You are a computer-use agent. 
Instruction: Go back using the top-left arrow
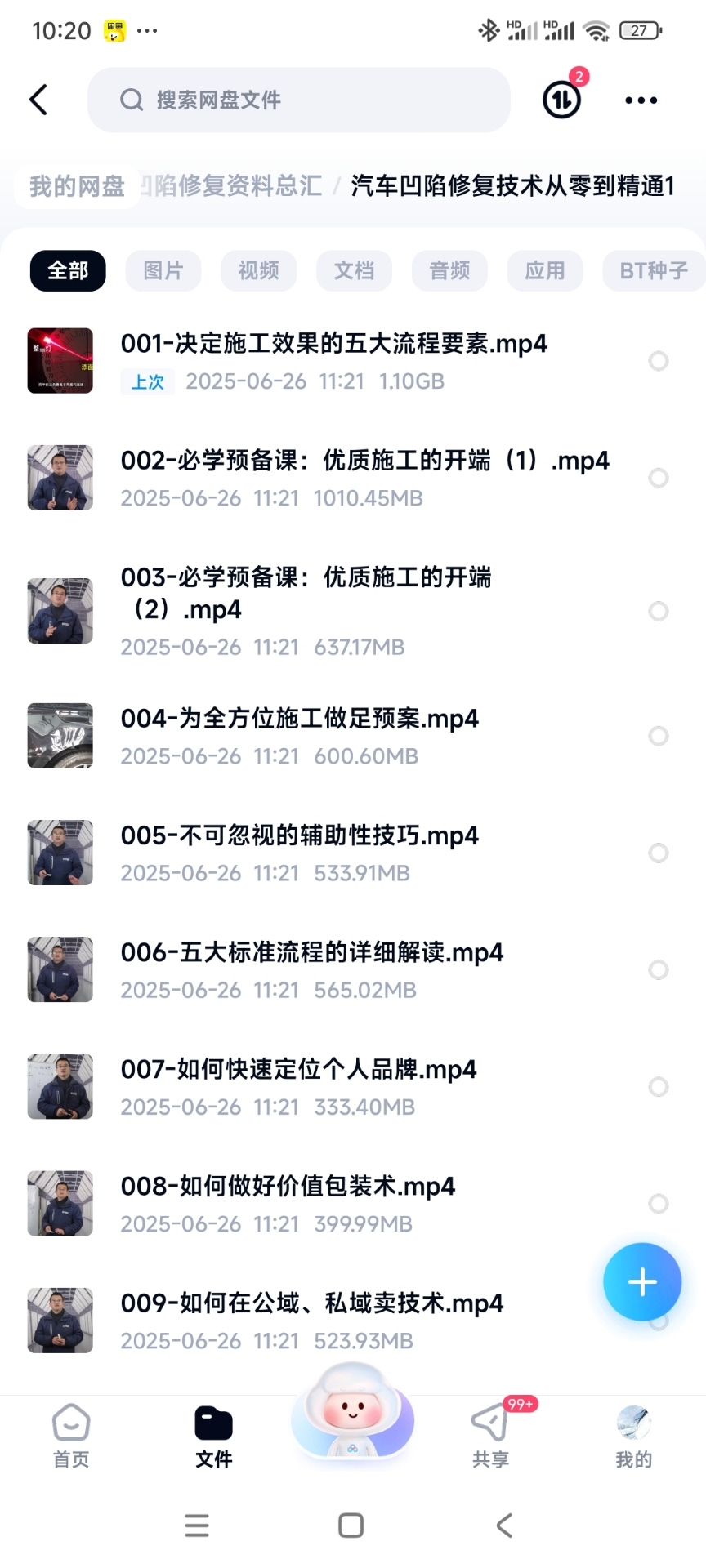pos(38,100)
